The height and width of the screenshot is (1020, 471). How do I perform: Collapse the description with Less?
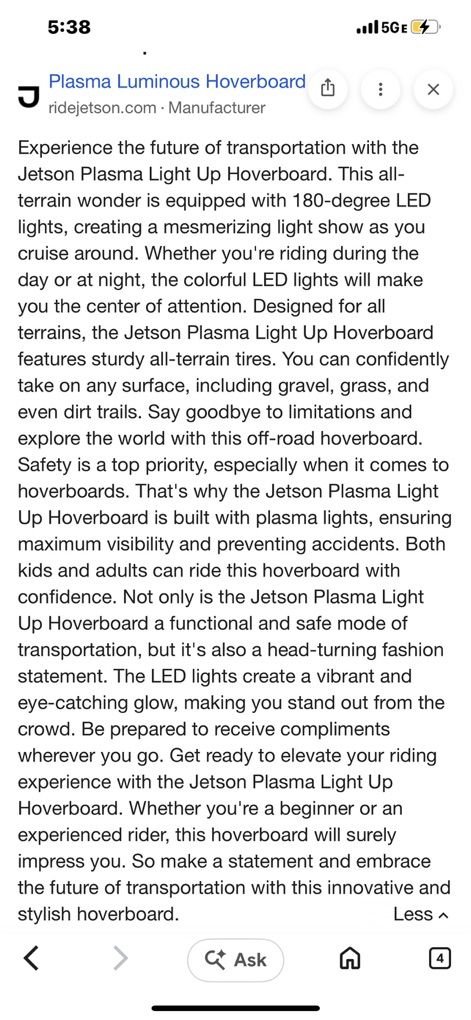(x=420, y=914)
